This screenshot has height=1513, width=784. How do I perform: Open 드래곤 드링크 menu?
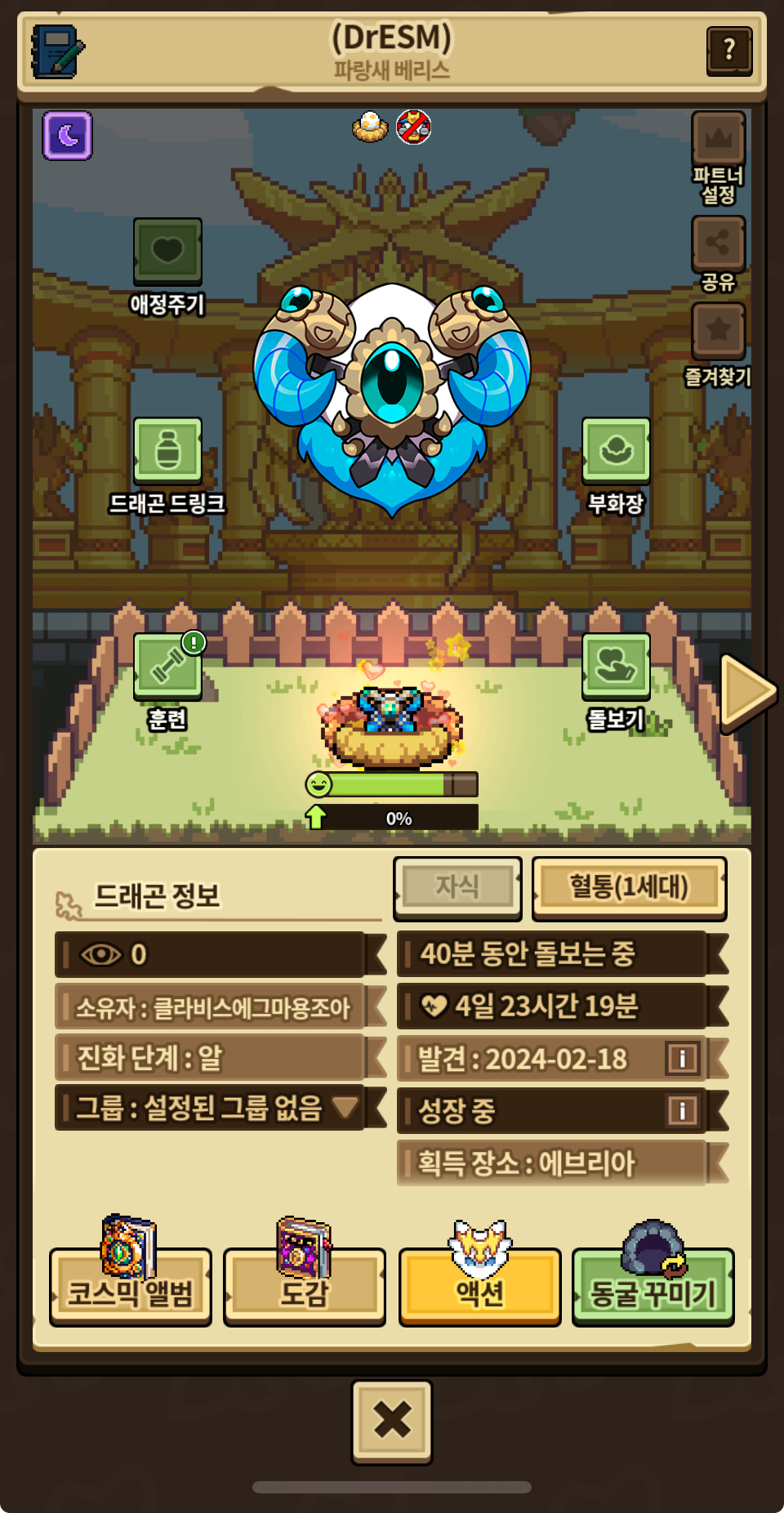click(x=167, y=466)
